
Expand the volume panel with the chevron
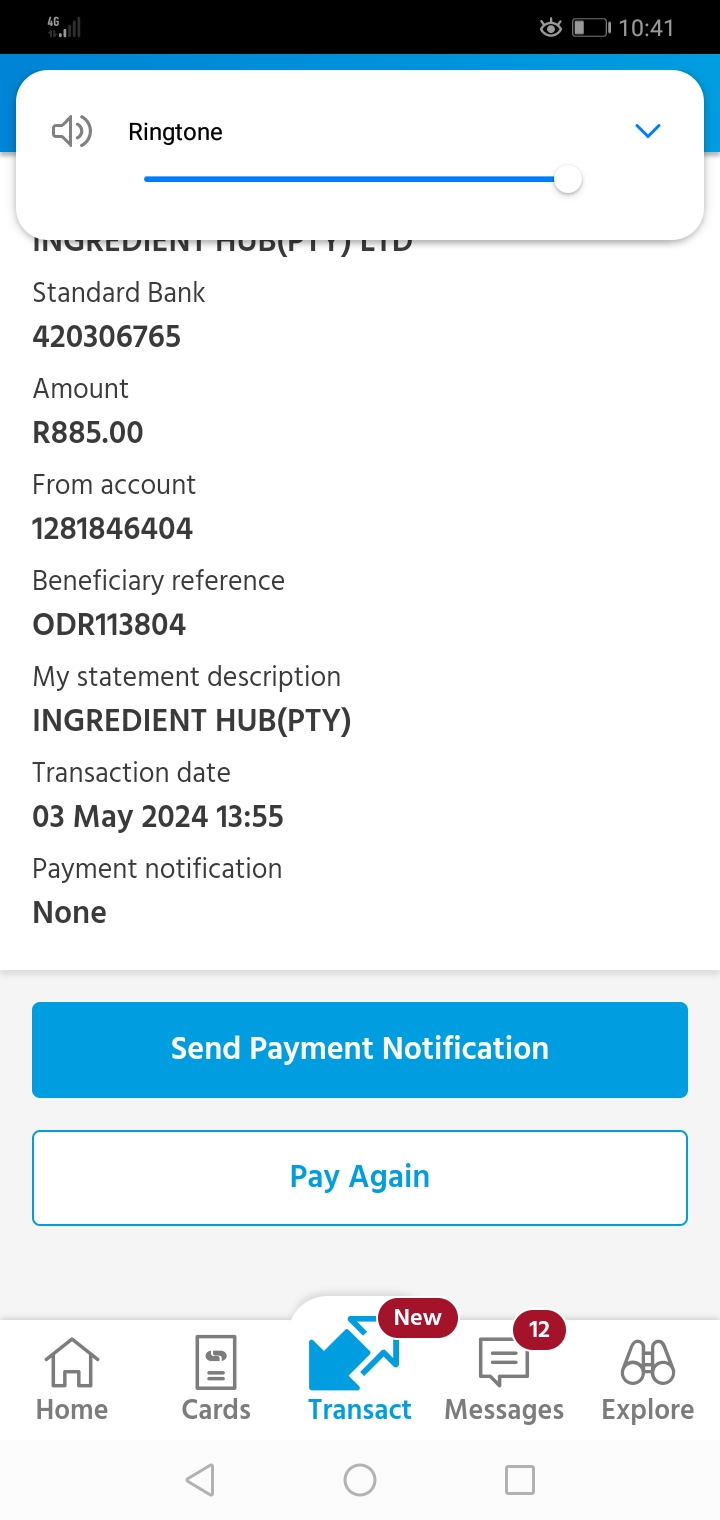(x=648, y=131)
